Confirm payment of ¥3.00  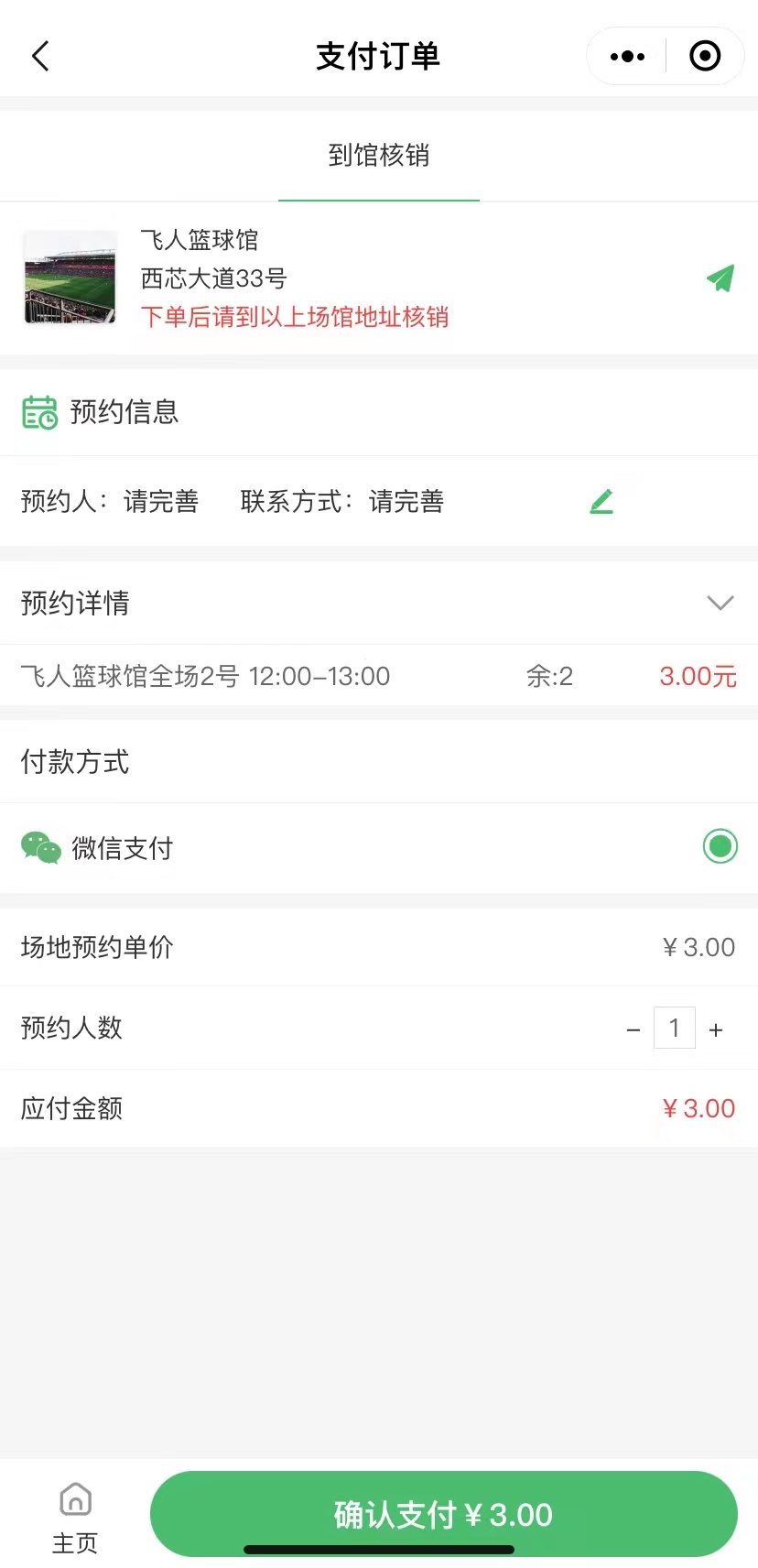point(443,1513)
